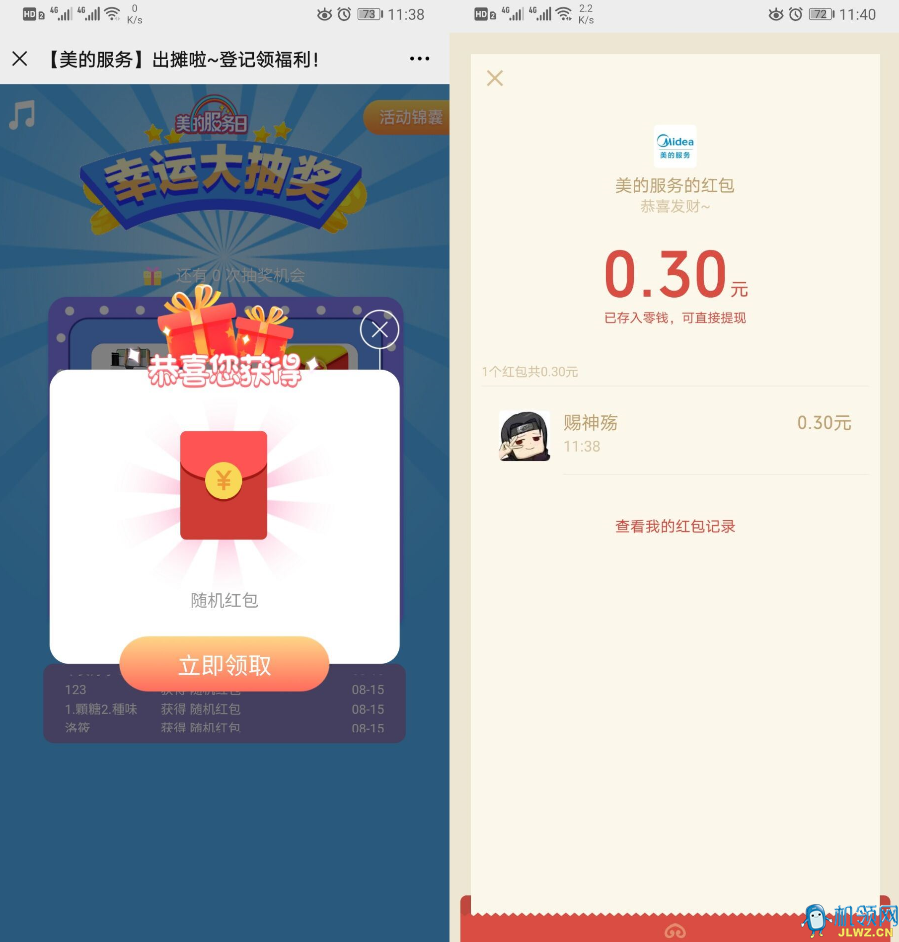Open 查看我的红包记录 link
Viewport: 899px width, 942px height.
[675, 526]
